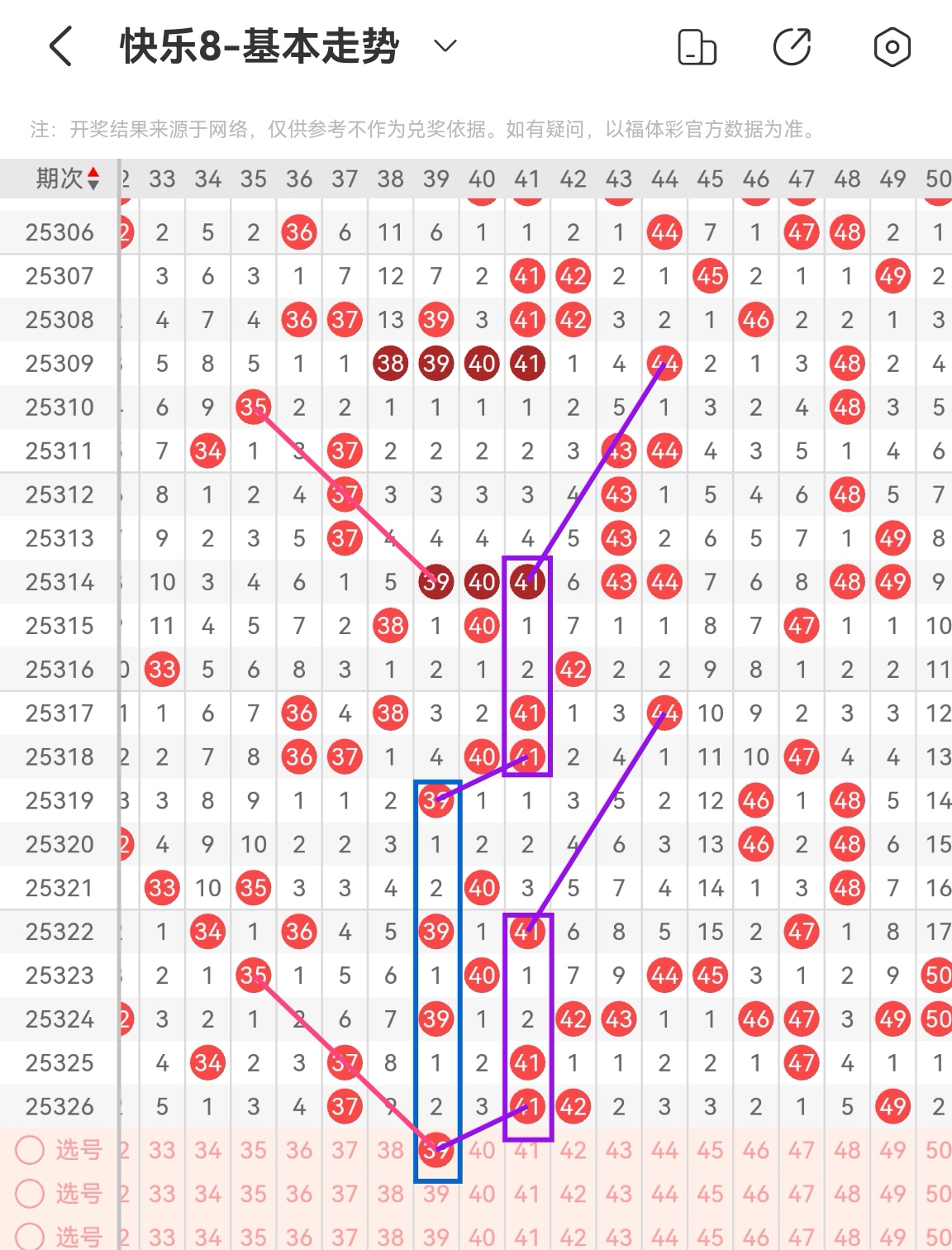Select the circle of the second 选号 row
The image size is (952, 1250).
pos(30,1193)
